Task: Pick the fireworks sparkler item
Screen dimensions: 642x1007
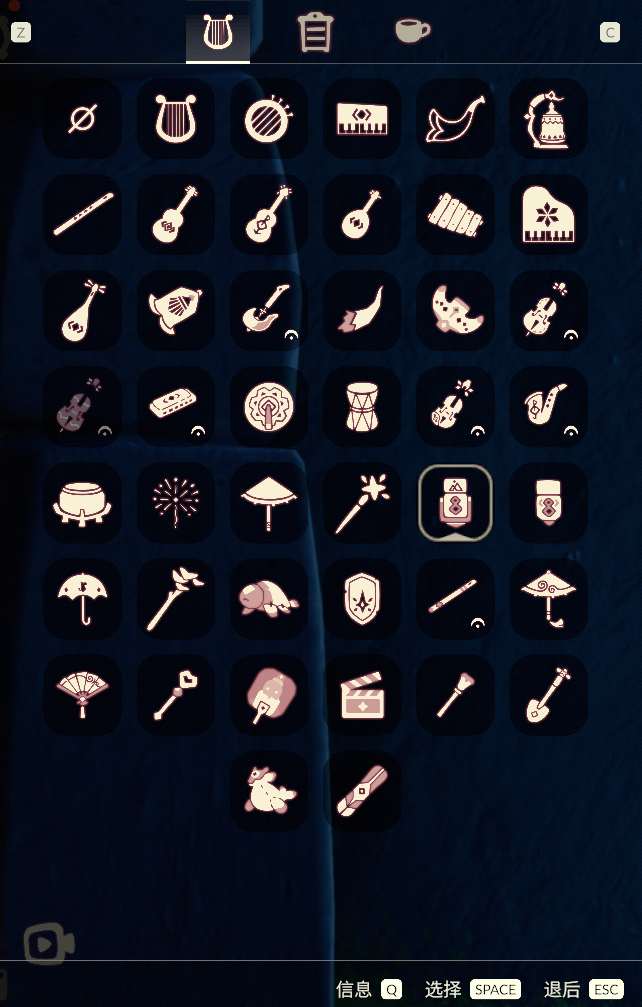Action: click(x=175, y=503)
